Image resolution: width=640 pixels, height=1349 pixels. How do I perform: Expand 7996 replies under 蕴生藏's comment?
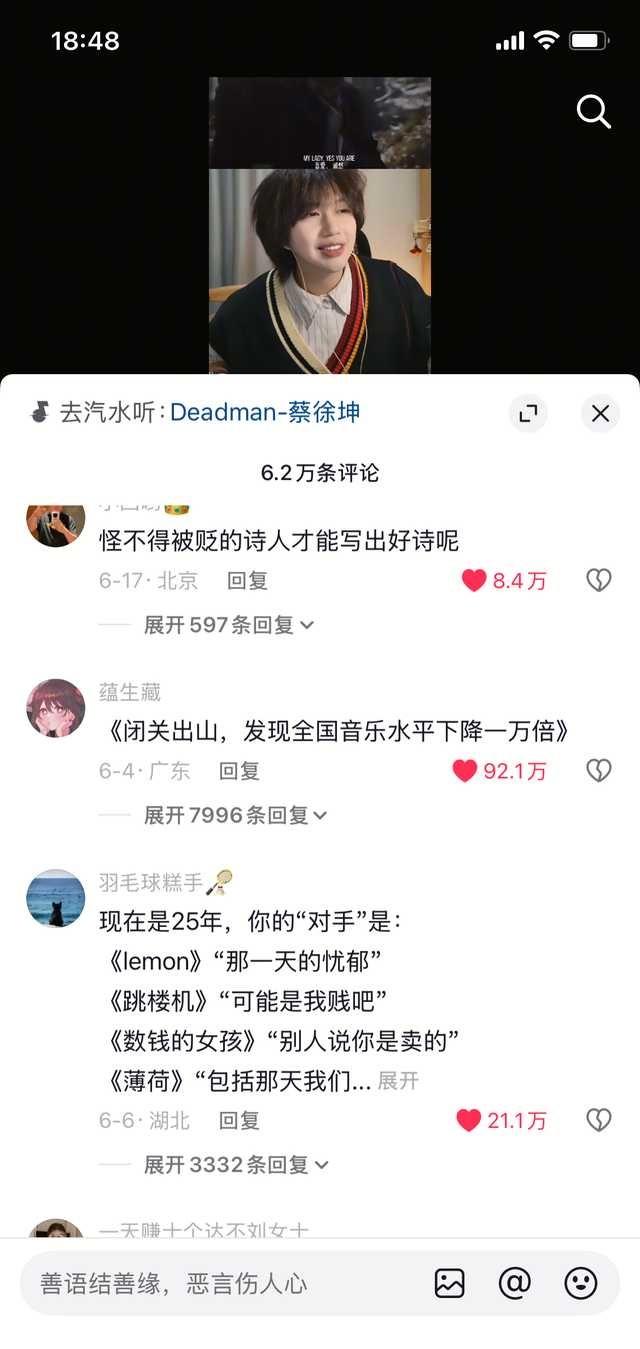pos(235,815)
